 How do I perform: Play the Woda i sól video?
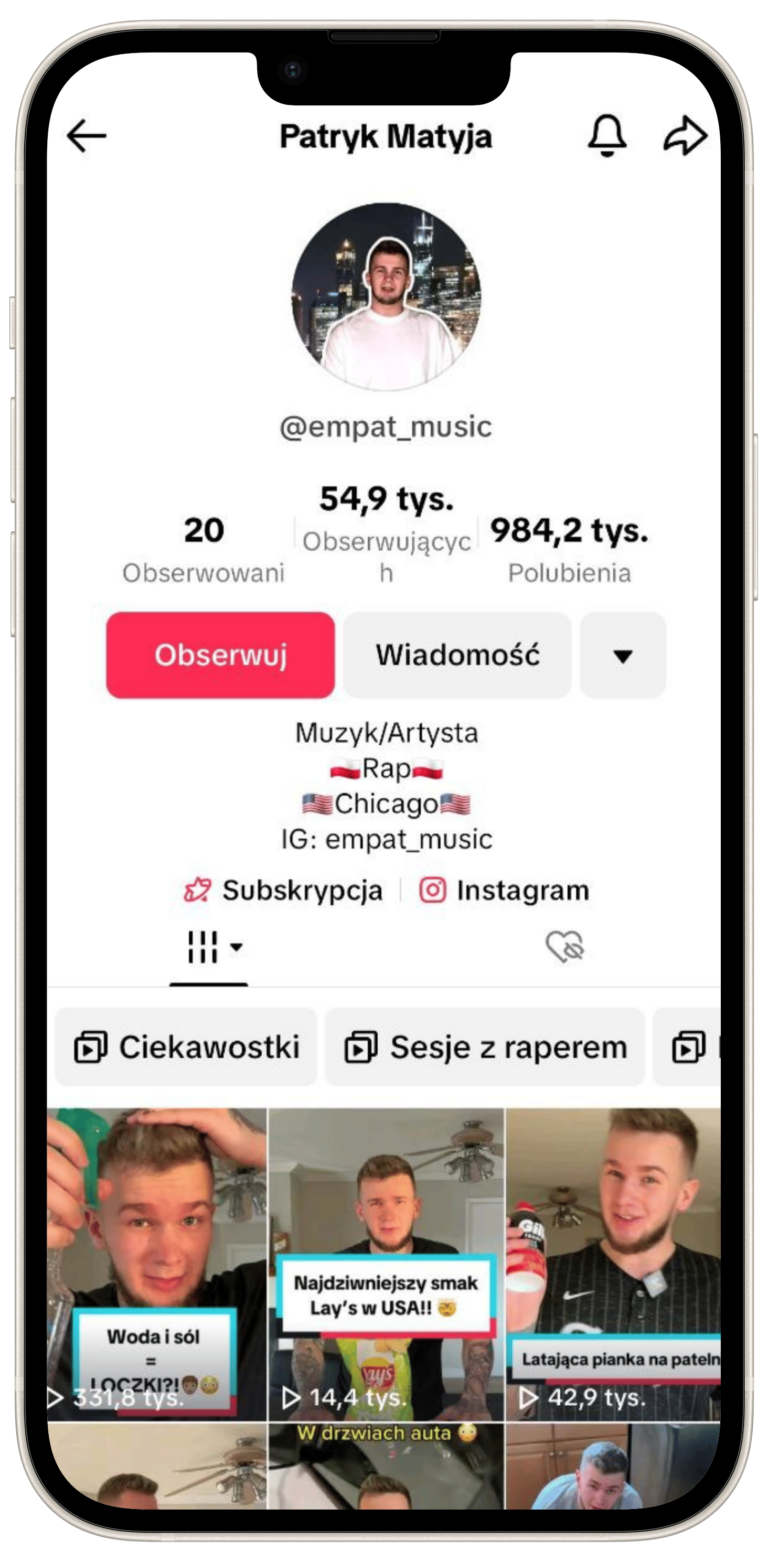pyautogui.click(x=157, y=1264)
